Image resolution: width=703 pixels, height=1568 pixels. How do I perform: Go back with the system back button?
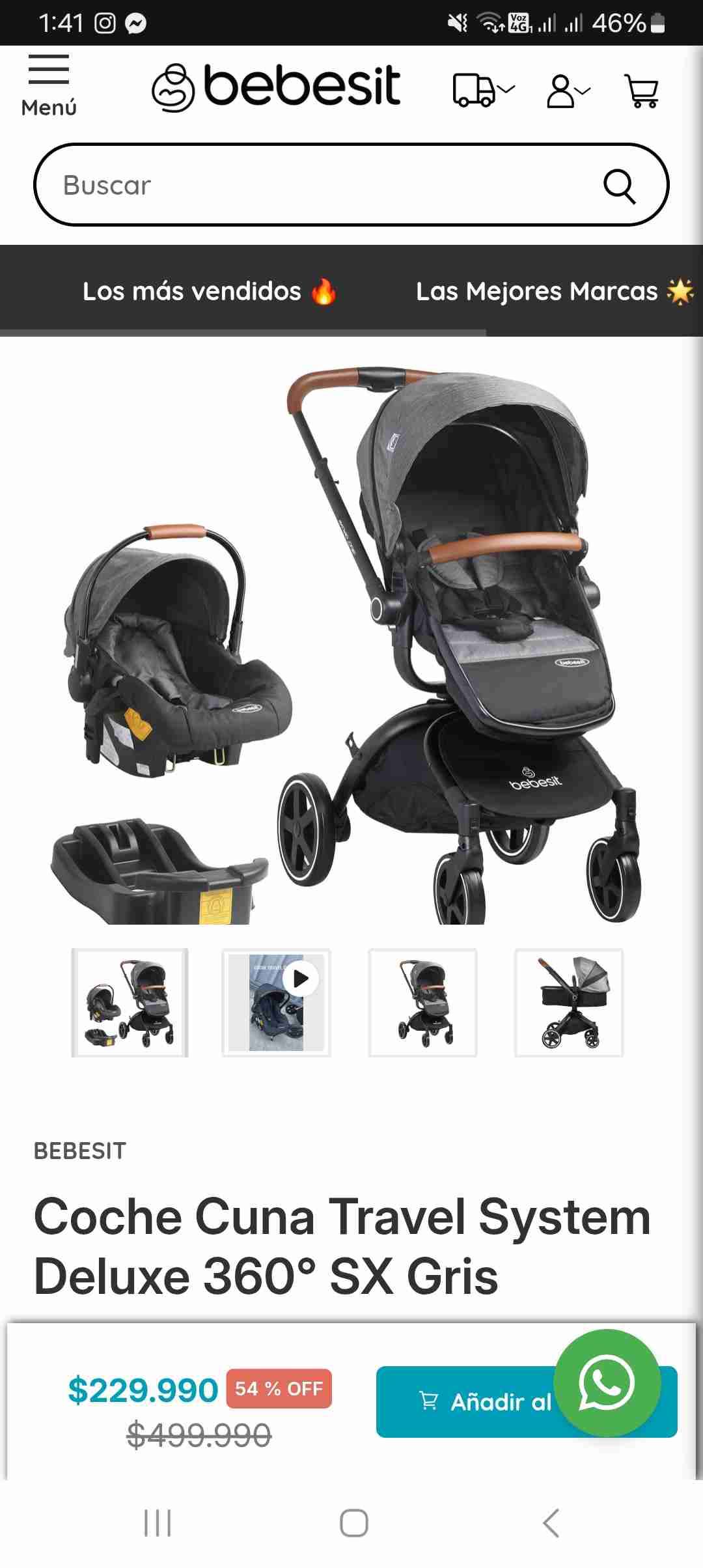coord(551,1523)
